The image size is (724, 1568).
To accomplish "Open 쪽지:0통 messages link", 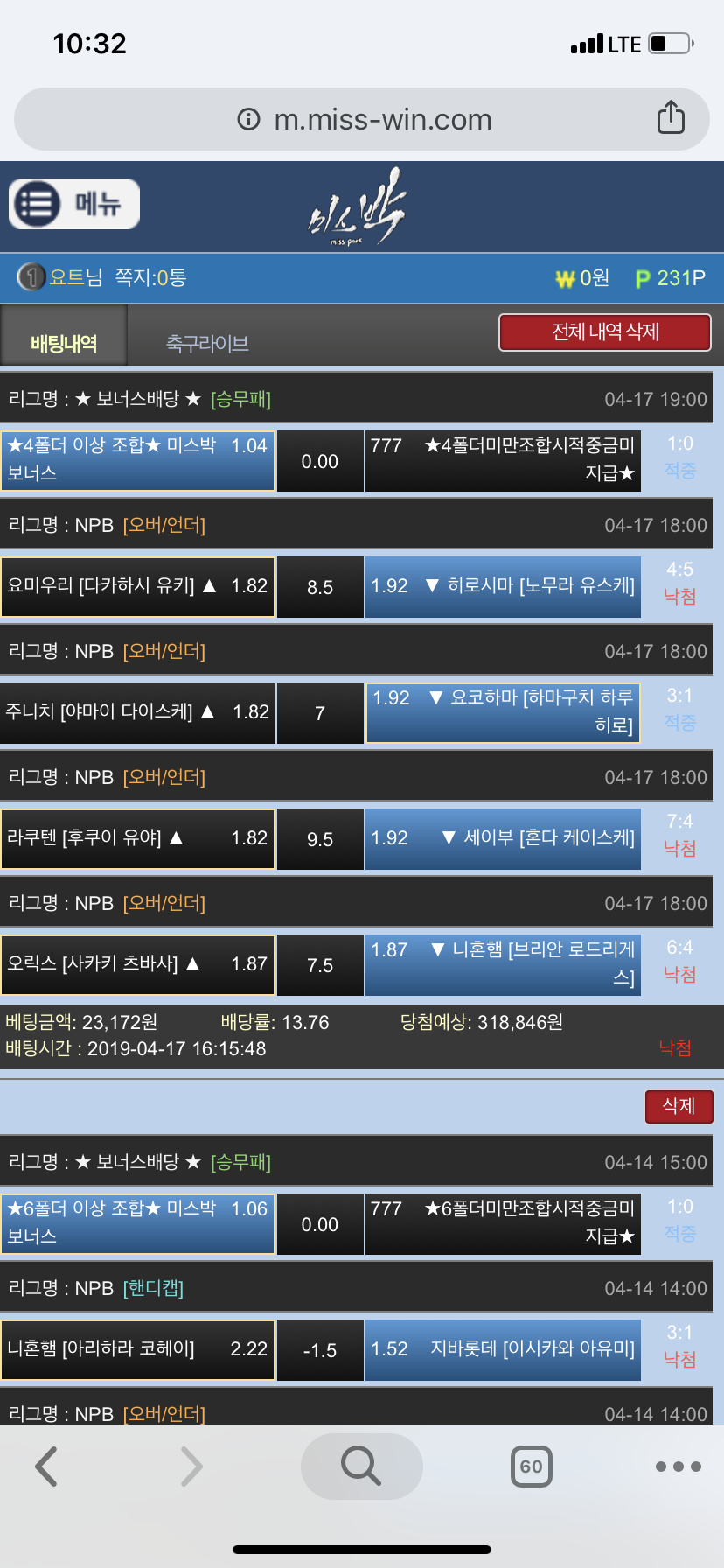I will (x=150, y=278).
